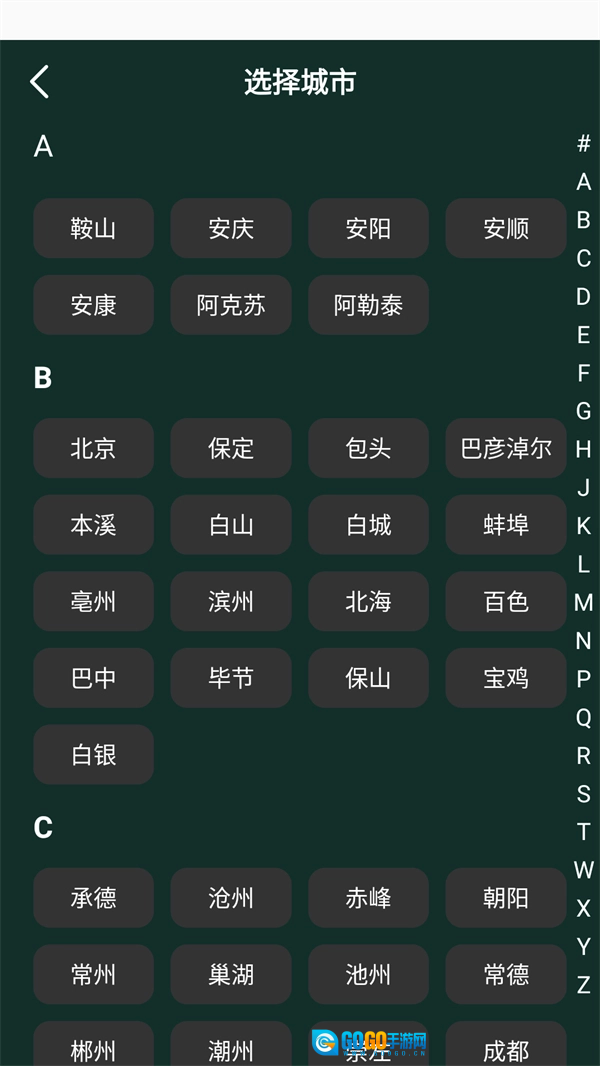This screenshot has width=600, height=1066.
Task: Jump to letter S in the index
Action: (x=583, y=794)
